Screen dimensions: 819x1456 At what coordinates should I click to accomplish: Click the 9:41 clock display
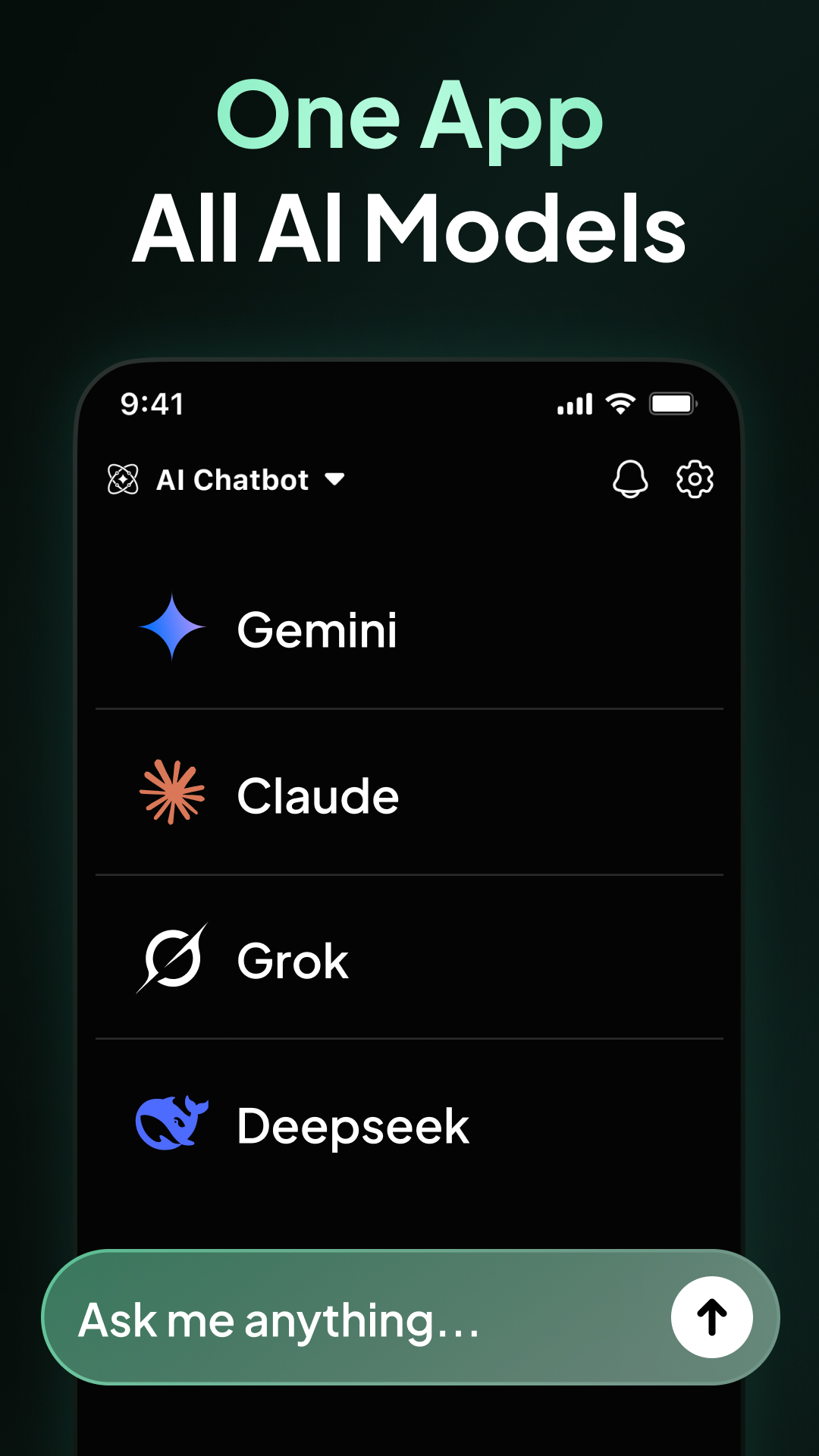(152, 403)
